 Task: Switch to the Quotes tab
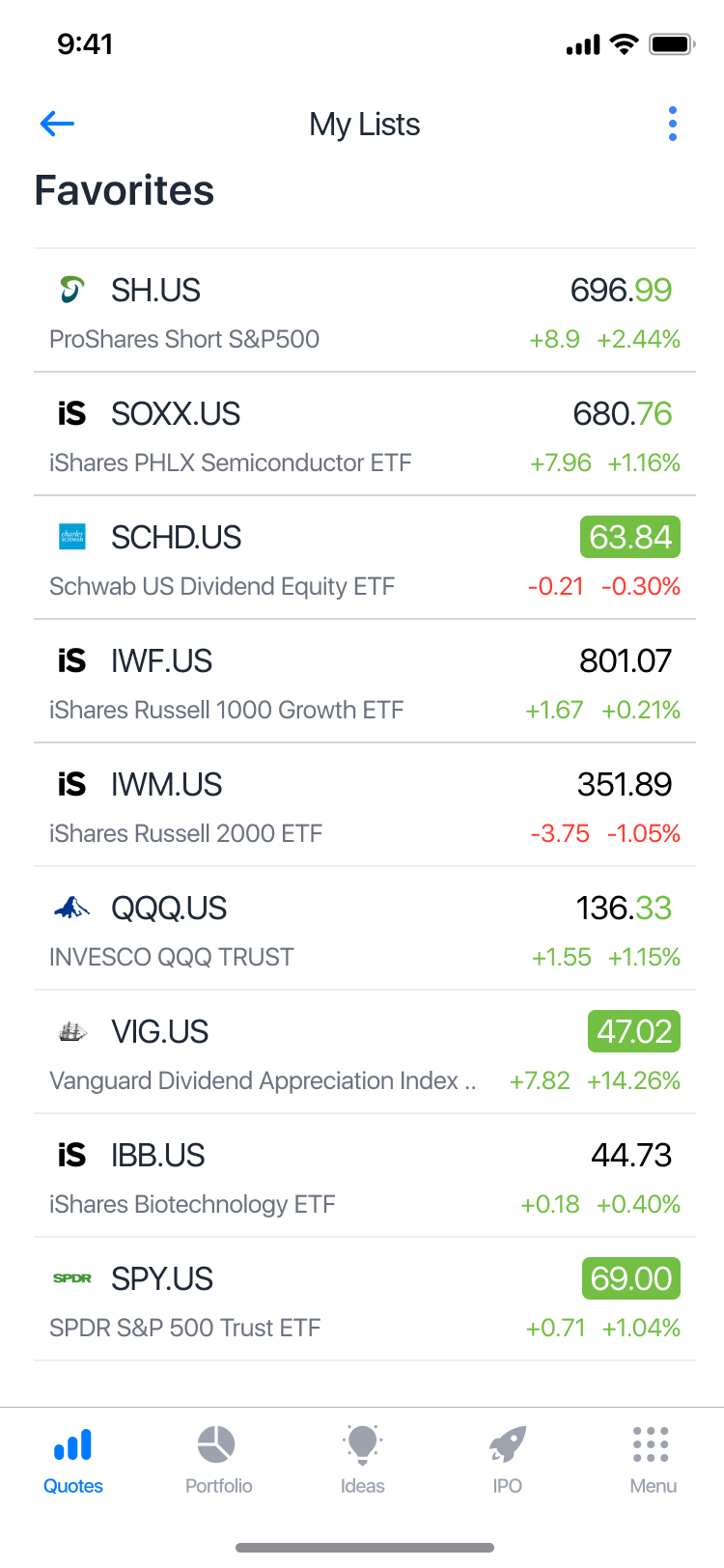point(73,1460)
